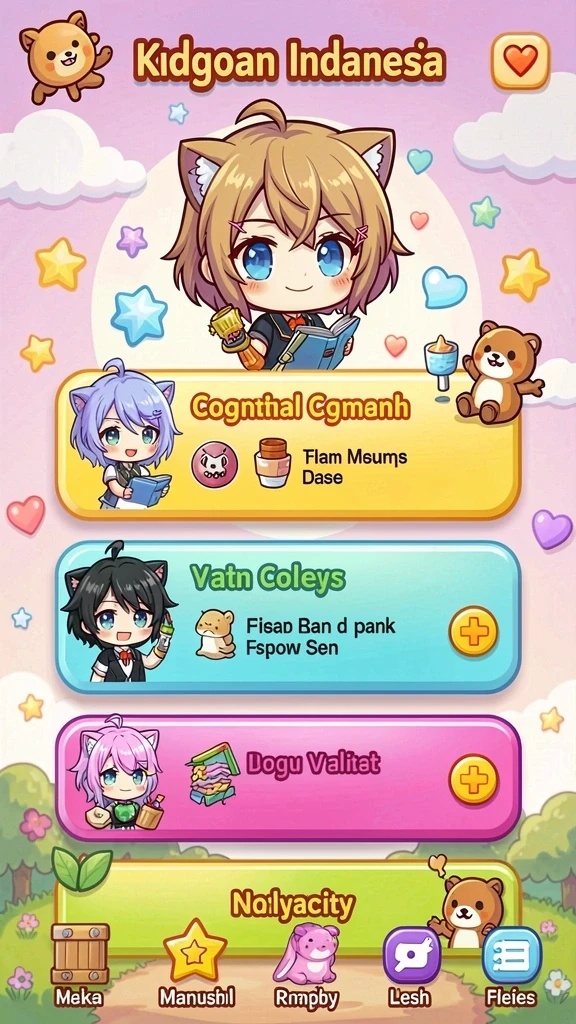
Task: Open the Cognthal Cgmanh card
Action: click(288, 445)
